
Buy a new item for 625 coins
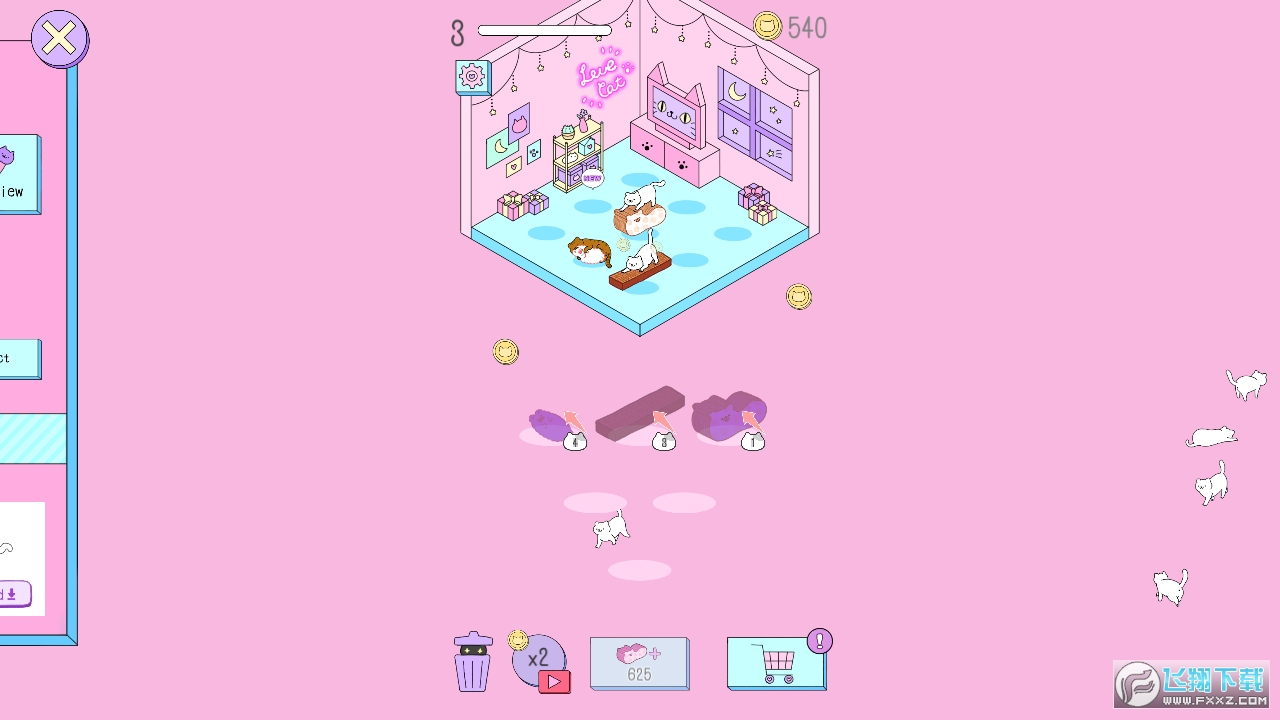(x=639, y=663)
